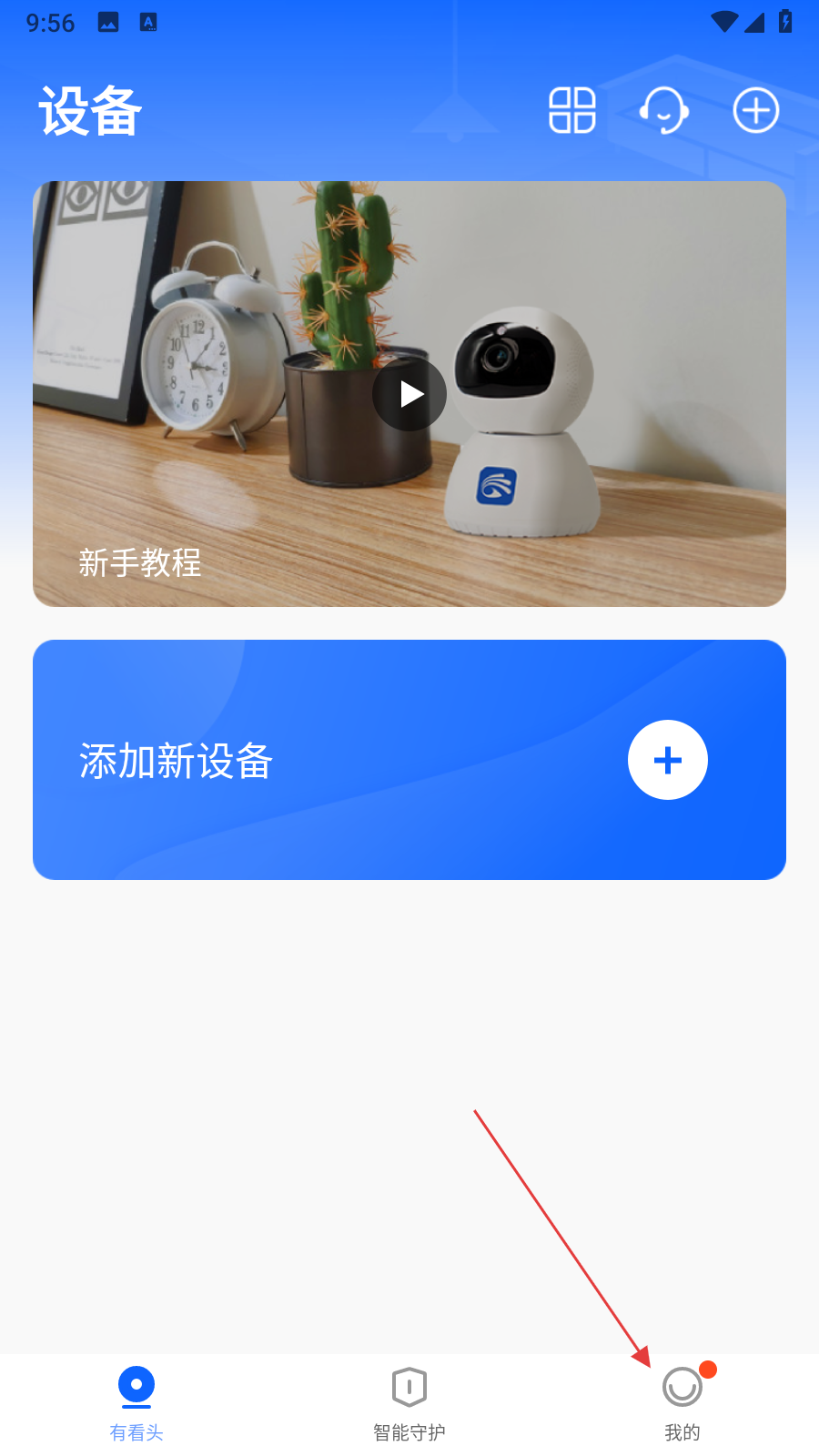Screen dimensions: 819x1456
Task: Tap the 添加新设备 plus button
Action: pos(667,760)
